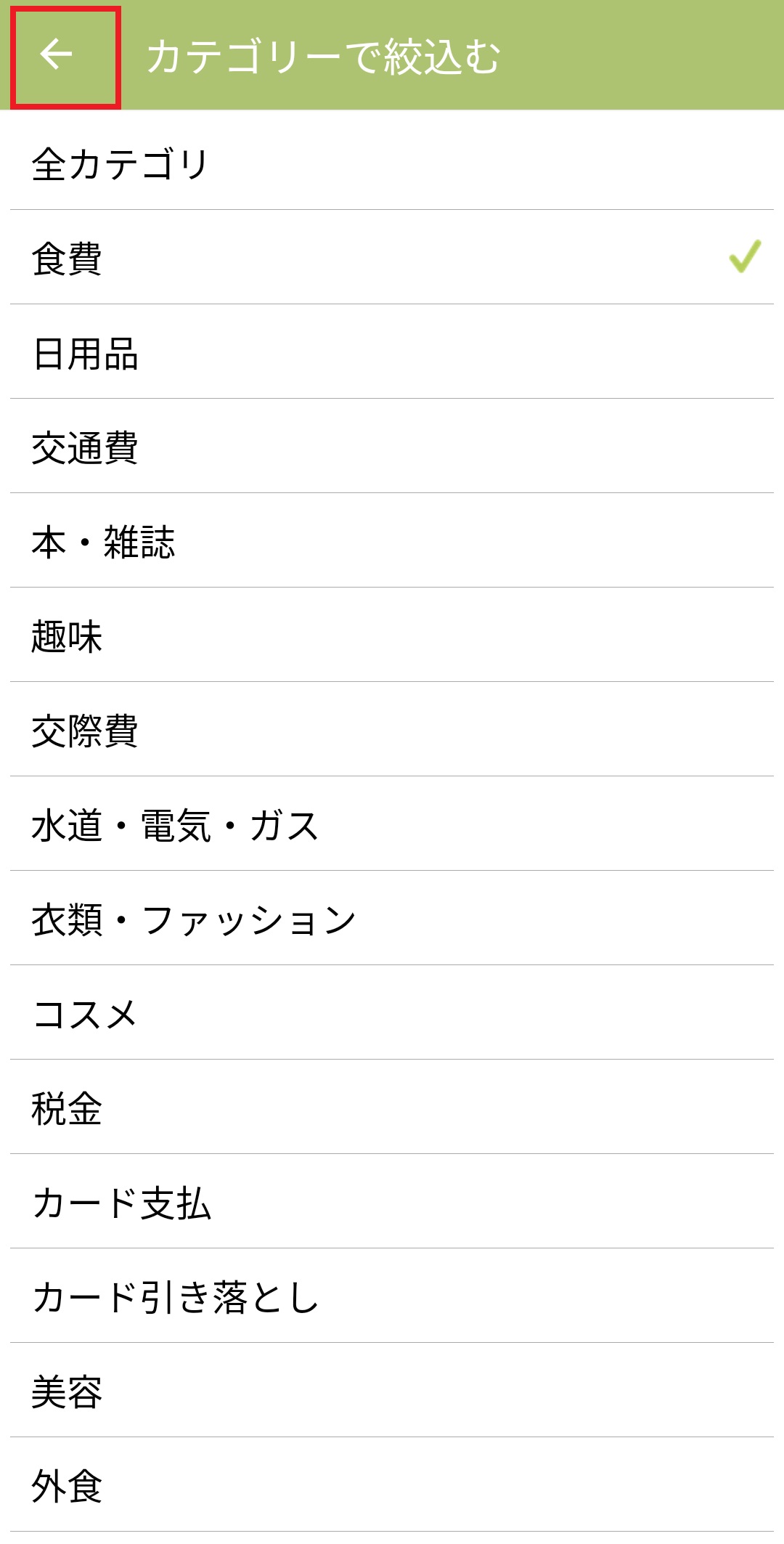784x1544 pixels.
Task: Choose the 外食 category
Action: (67, 1486)
